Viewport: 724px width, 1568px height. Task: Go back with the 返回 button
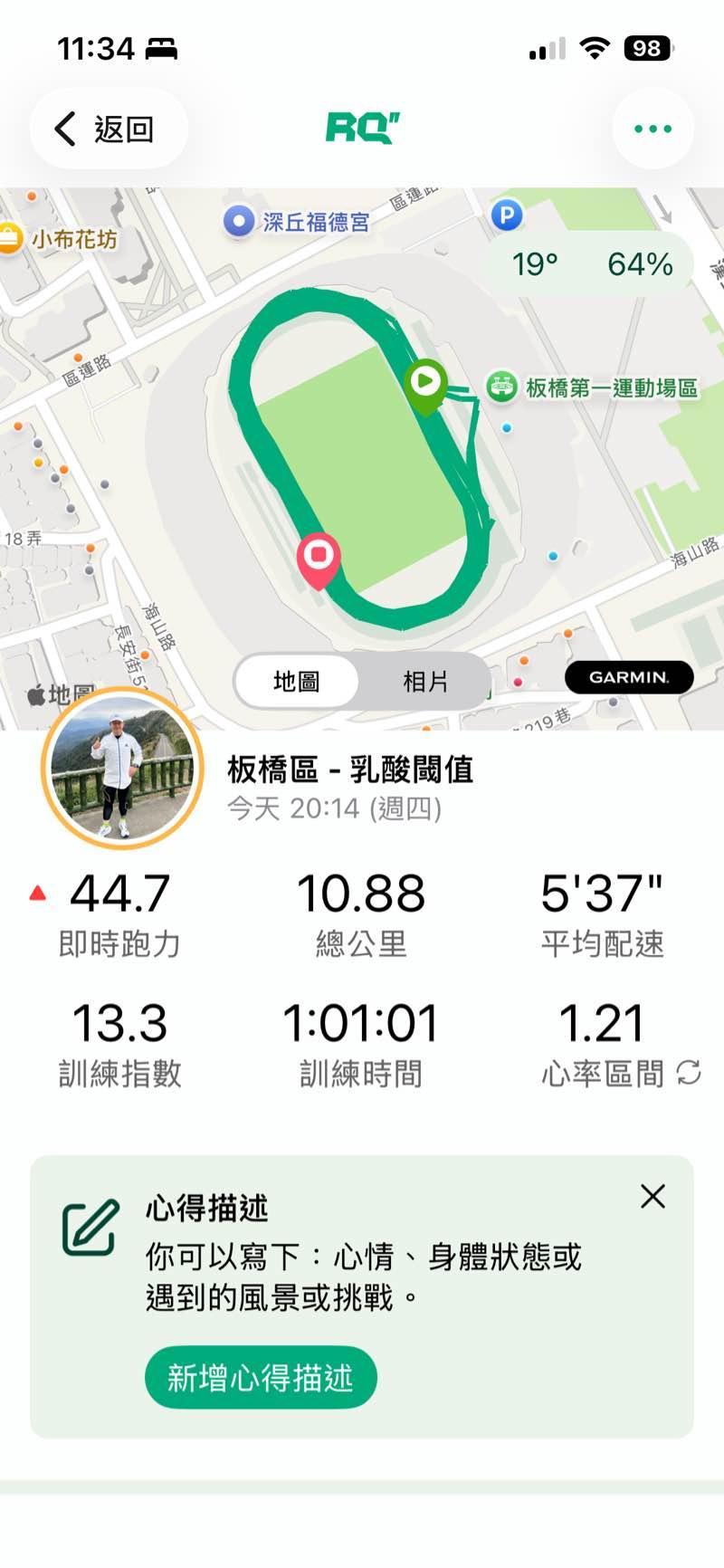click(108, 129)
